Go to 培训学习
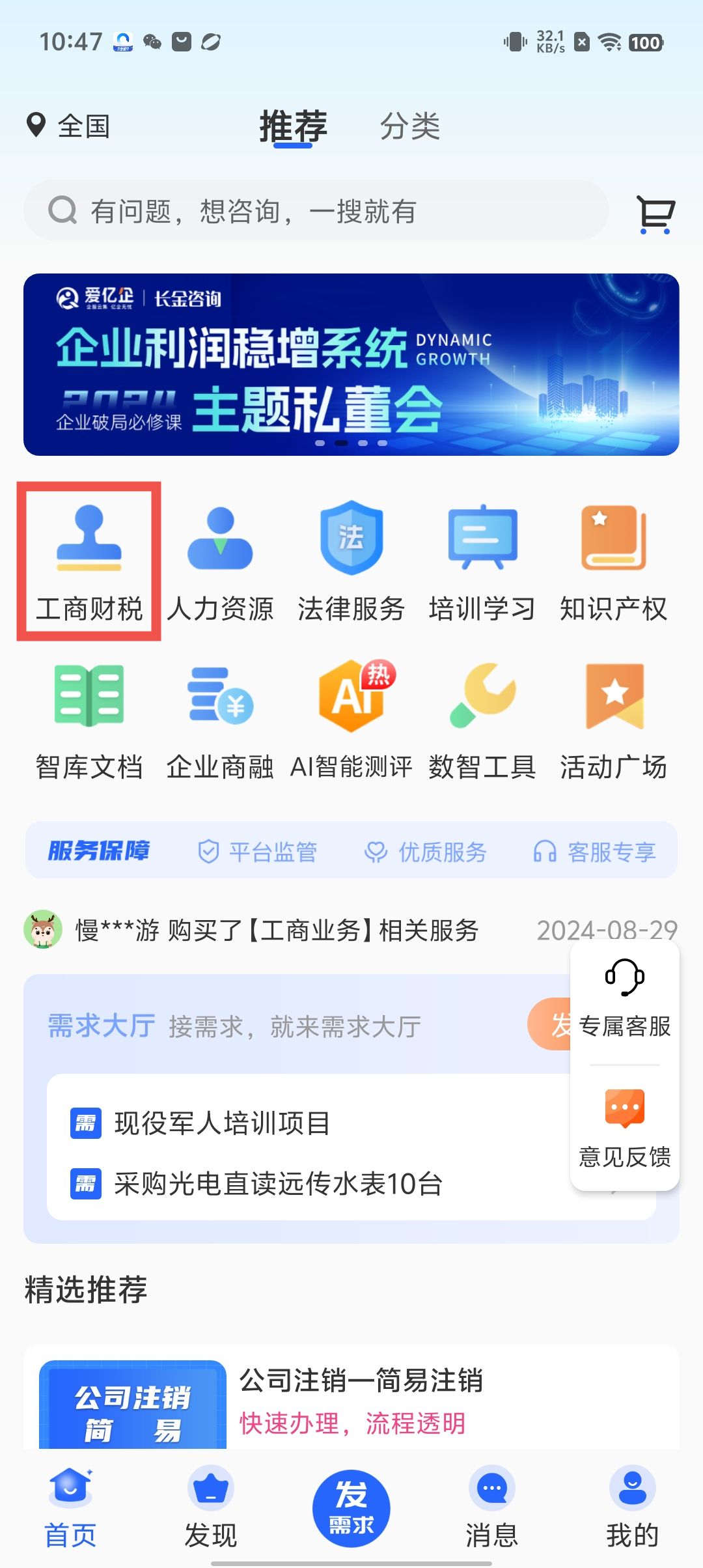Viewport: 703px width, 1568px height. point(482,561)
